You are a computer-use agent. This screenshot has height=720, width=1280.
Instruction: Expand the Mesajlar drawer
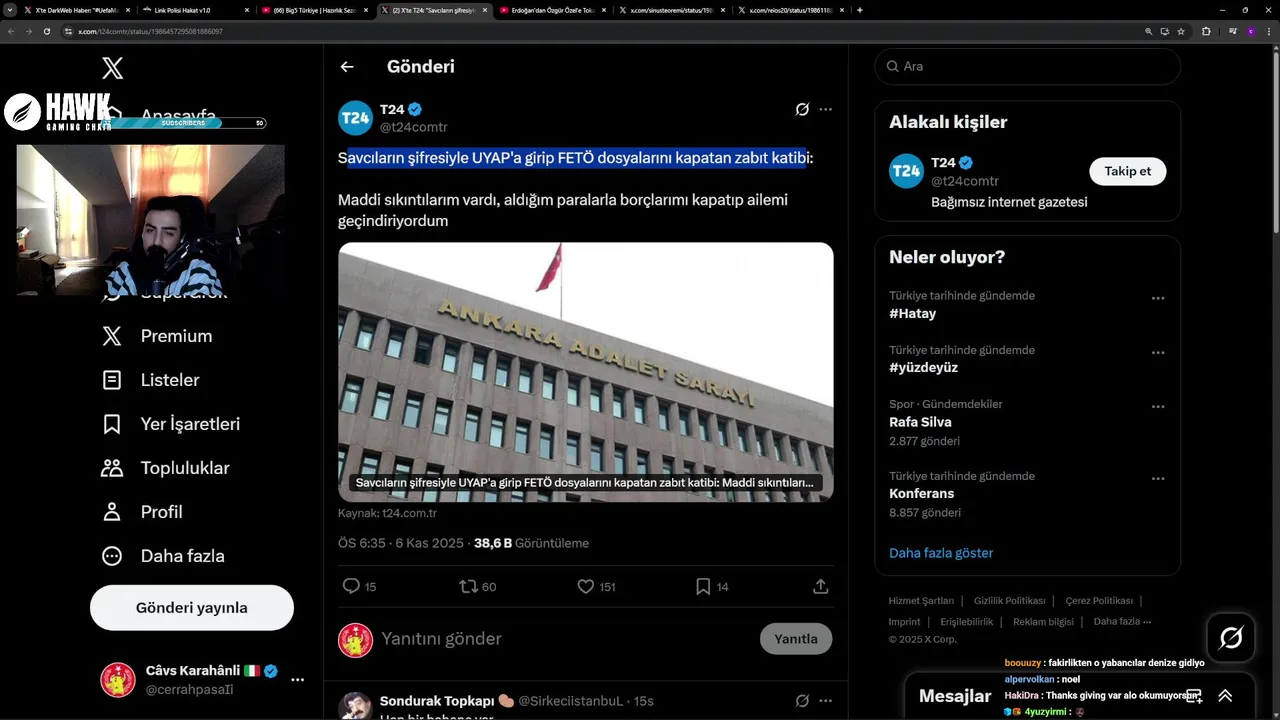pos(1225,696)
